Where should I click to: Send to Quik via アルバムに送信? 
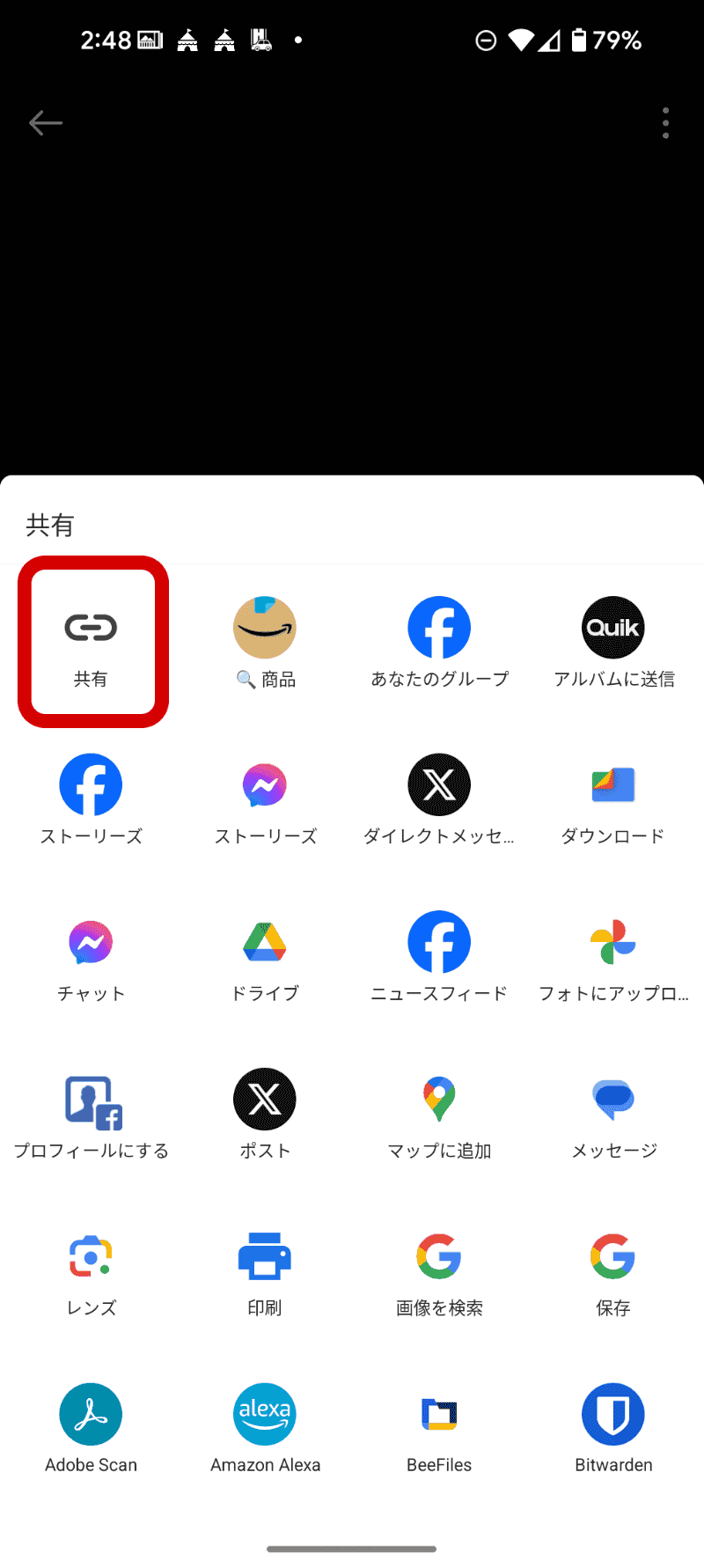(x=613, y=643)
